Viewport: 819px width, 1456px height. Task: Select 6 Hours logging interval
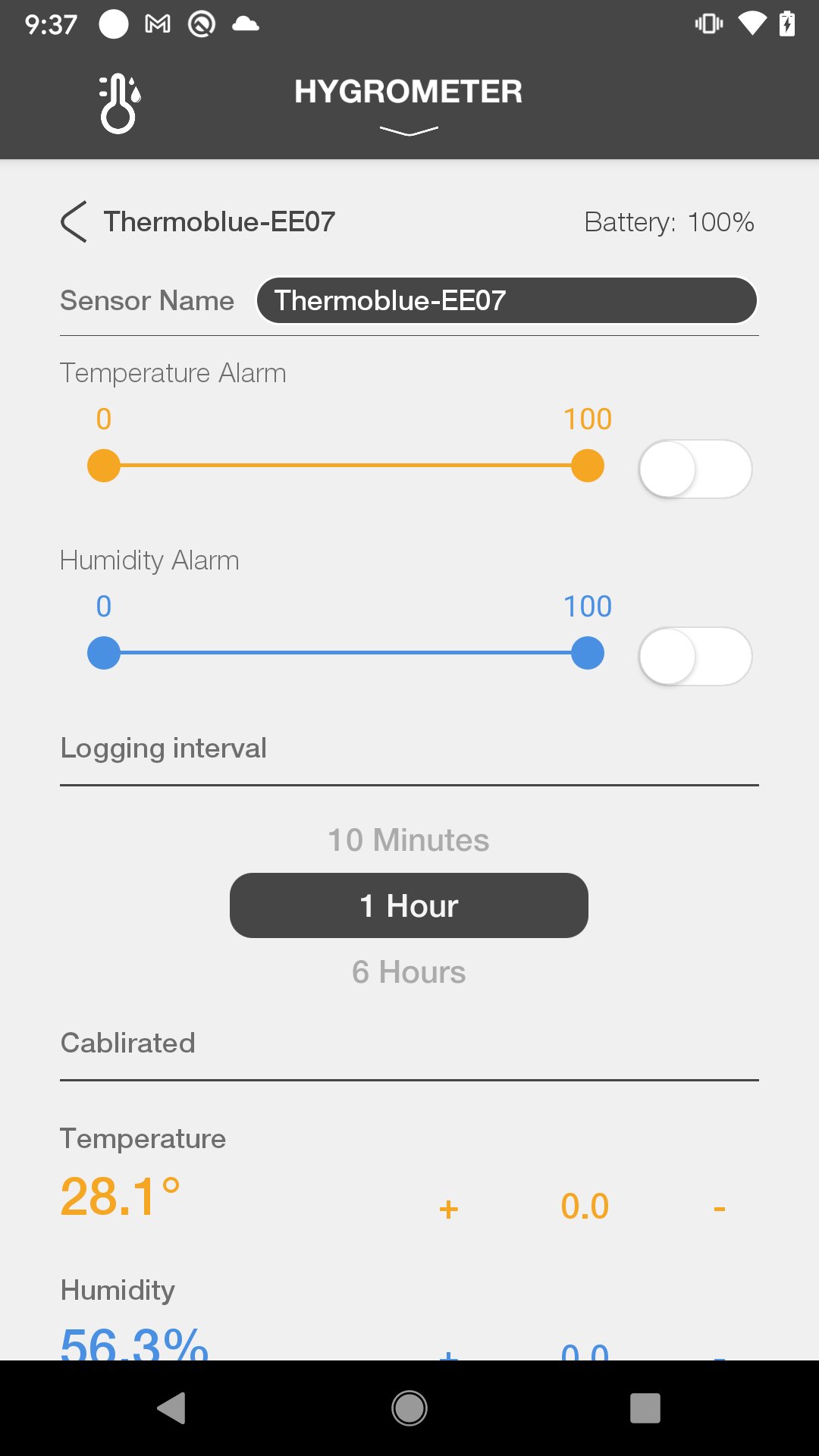coord(408,972)
